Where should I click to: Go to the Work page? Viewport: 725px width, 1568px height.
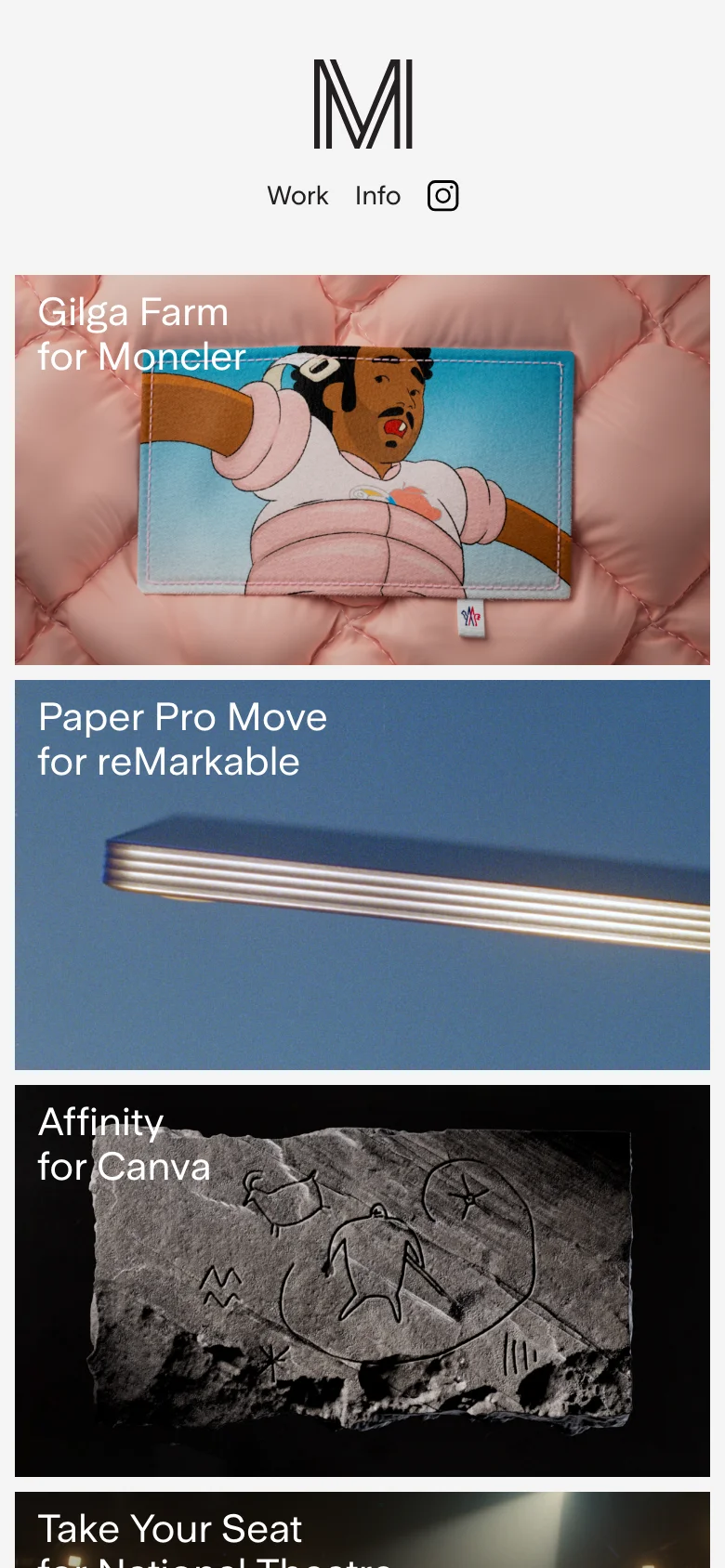tap(297, 196)
